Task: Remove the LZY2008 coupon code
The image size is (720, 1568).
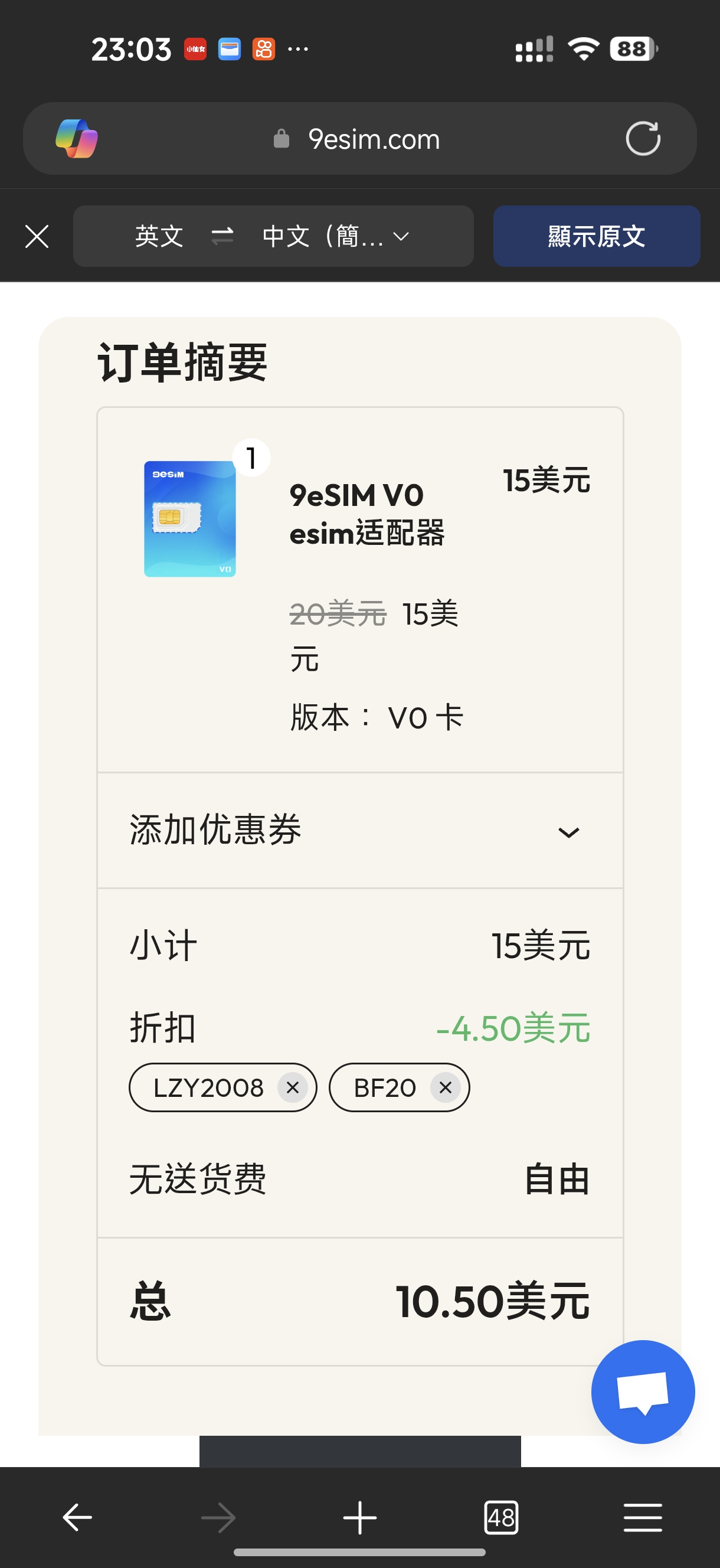Action: (x=292, y=1087)
